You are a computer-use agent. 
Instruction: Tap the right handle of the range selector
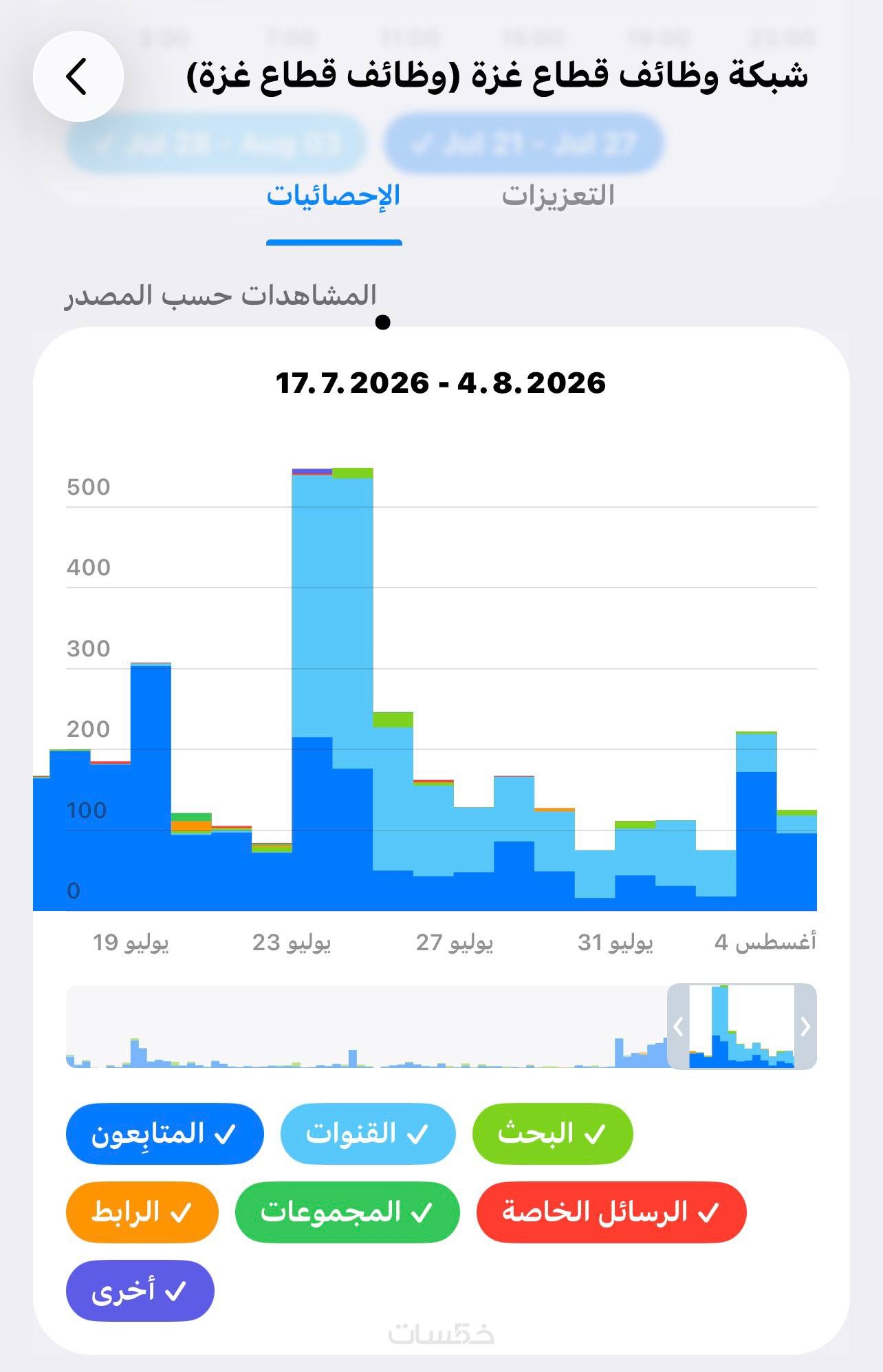[x=805, y=1027]
